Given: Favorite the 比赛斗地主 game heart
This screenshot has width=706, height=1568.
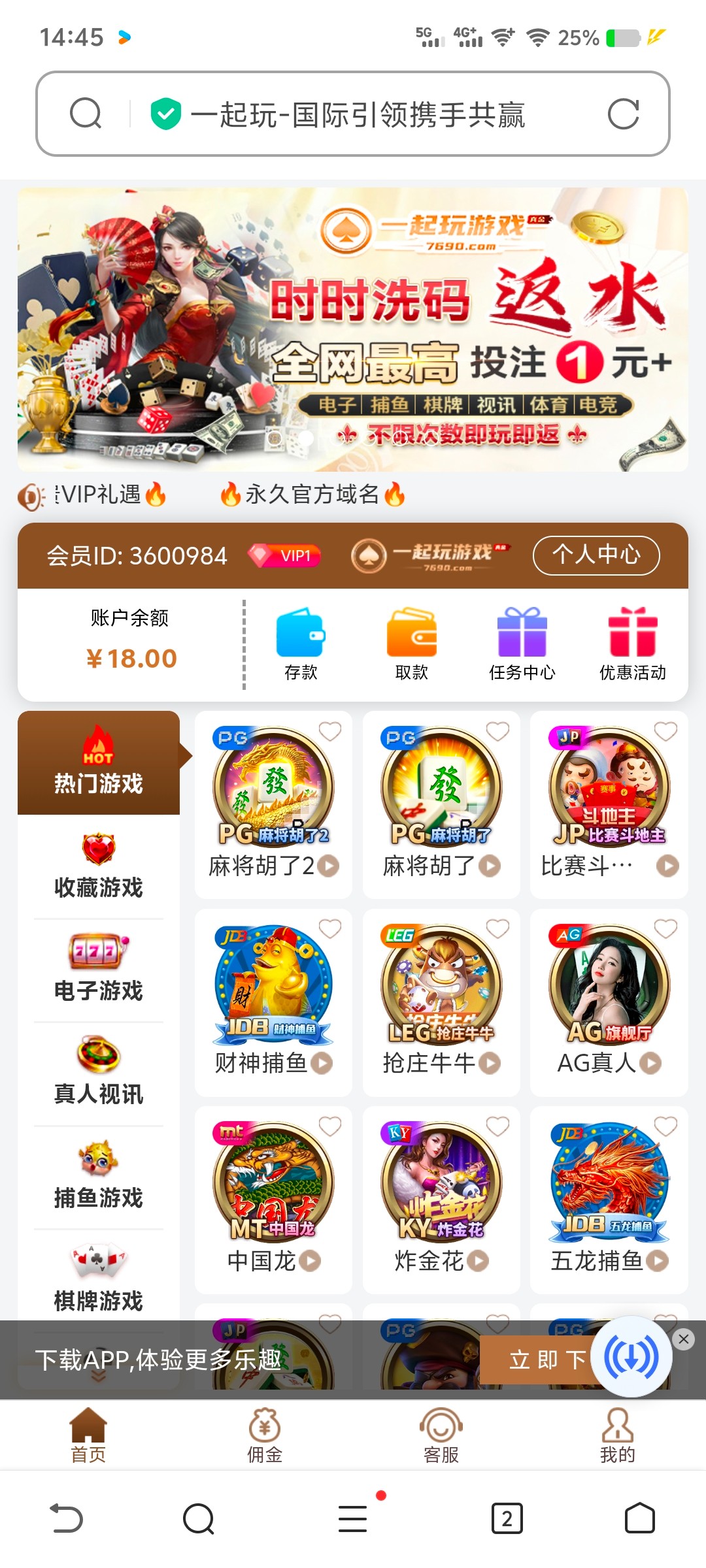Looking at the screenshot, I should coord(665,732).
